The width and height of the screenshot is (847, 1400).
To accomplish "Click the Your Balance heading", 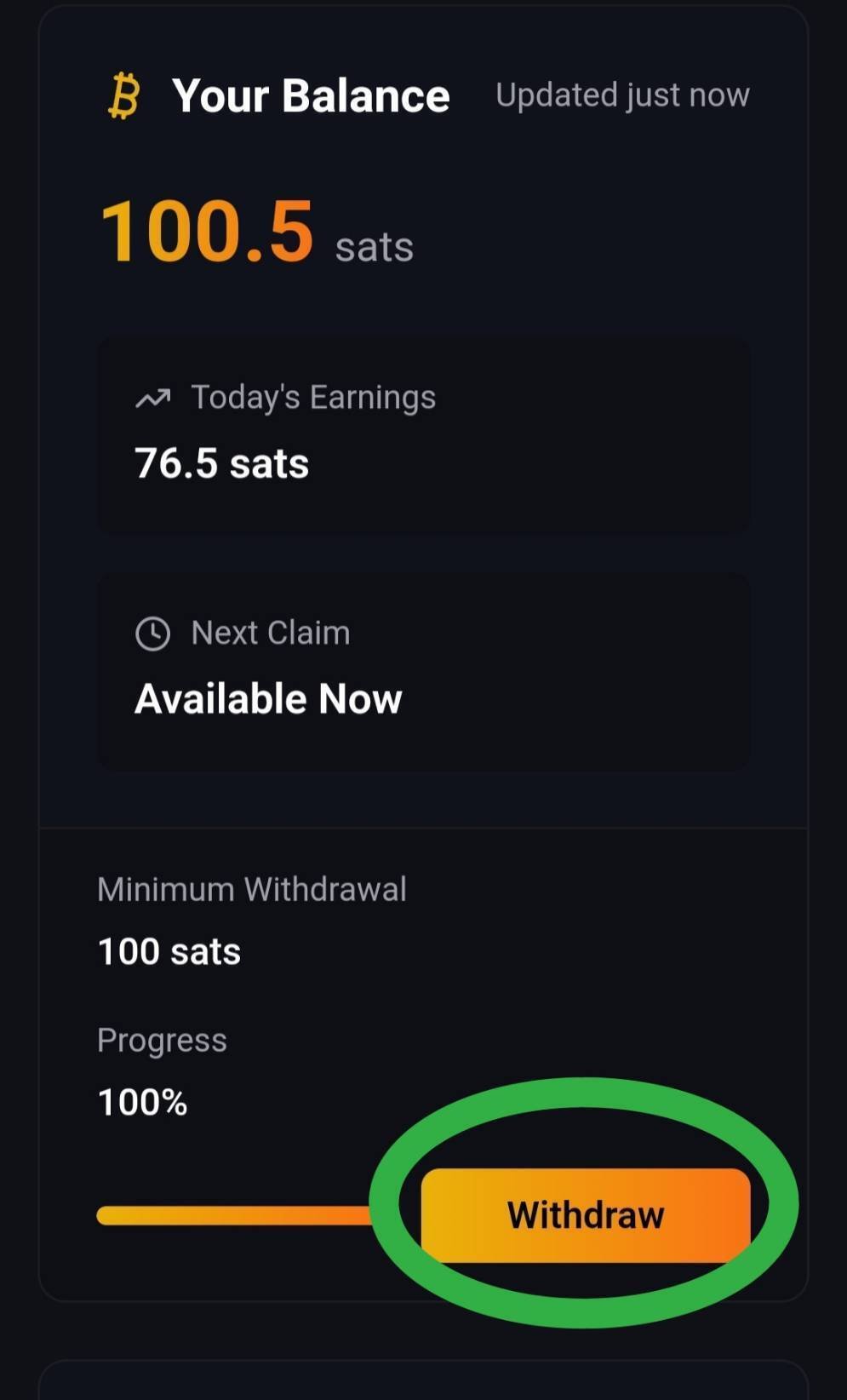I will (311, 95).
